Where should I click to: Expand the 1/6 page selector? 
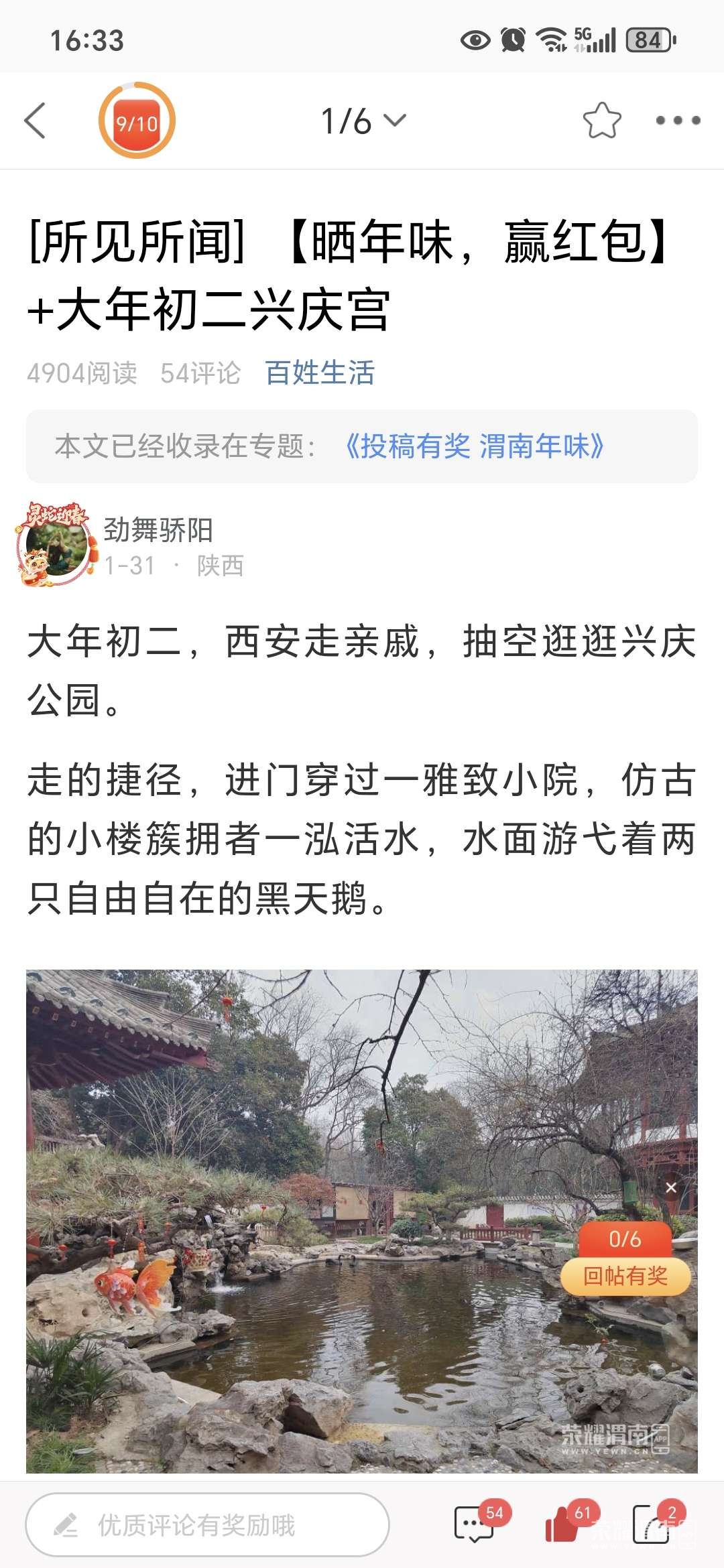(x=363, y=121)
